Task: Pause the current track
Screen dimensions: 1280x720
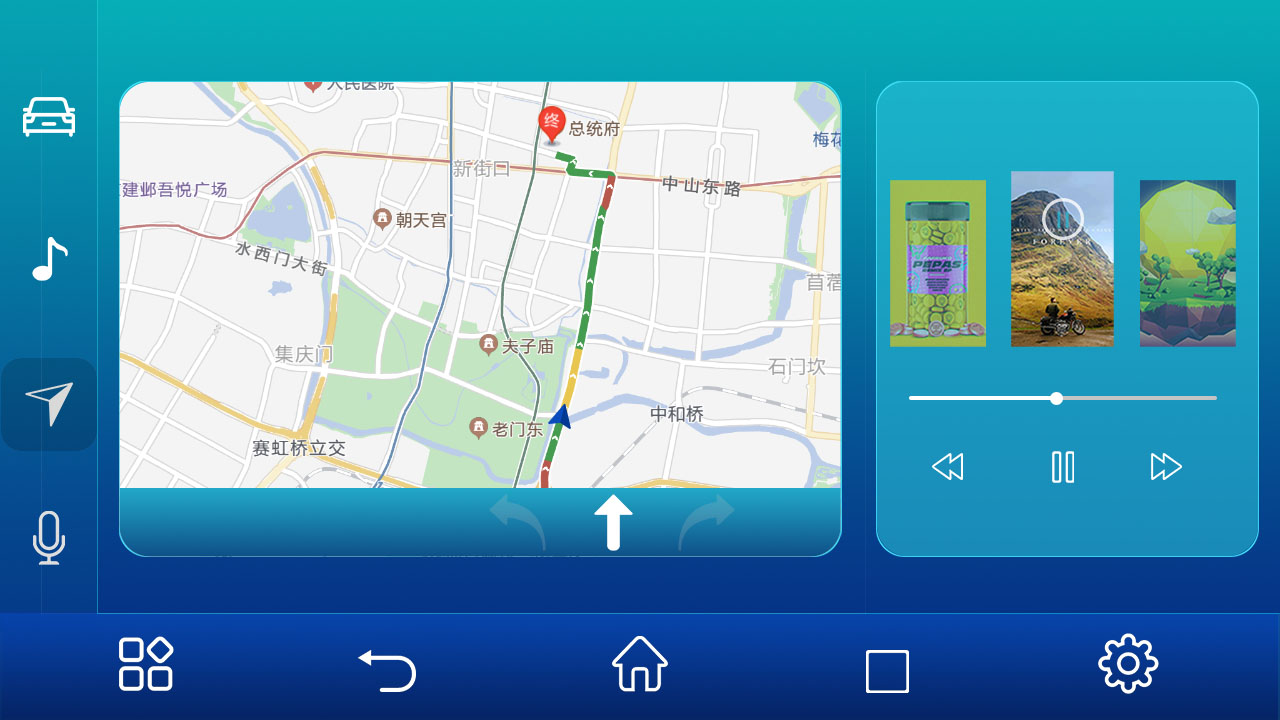Action: [1063, 467]
